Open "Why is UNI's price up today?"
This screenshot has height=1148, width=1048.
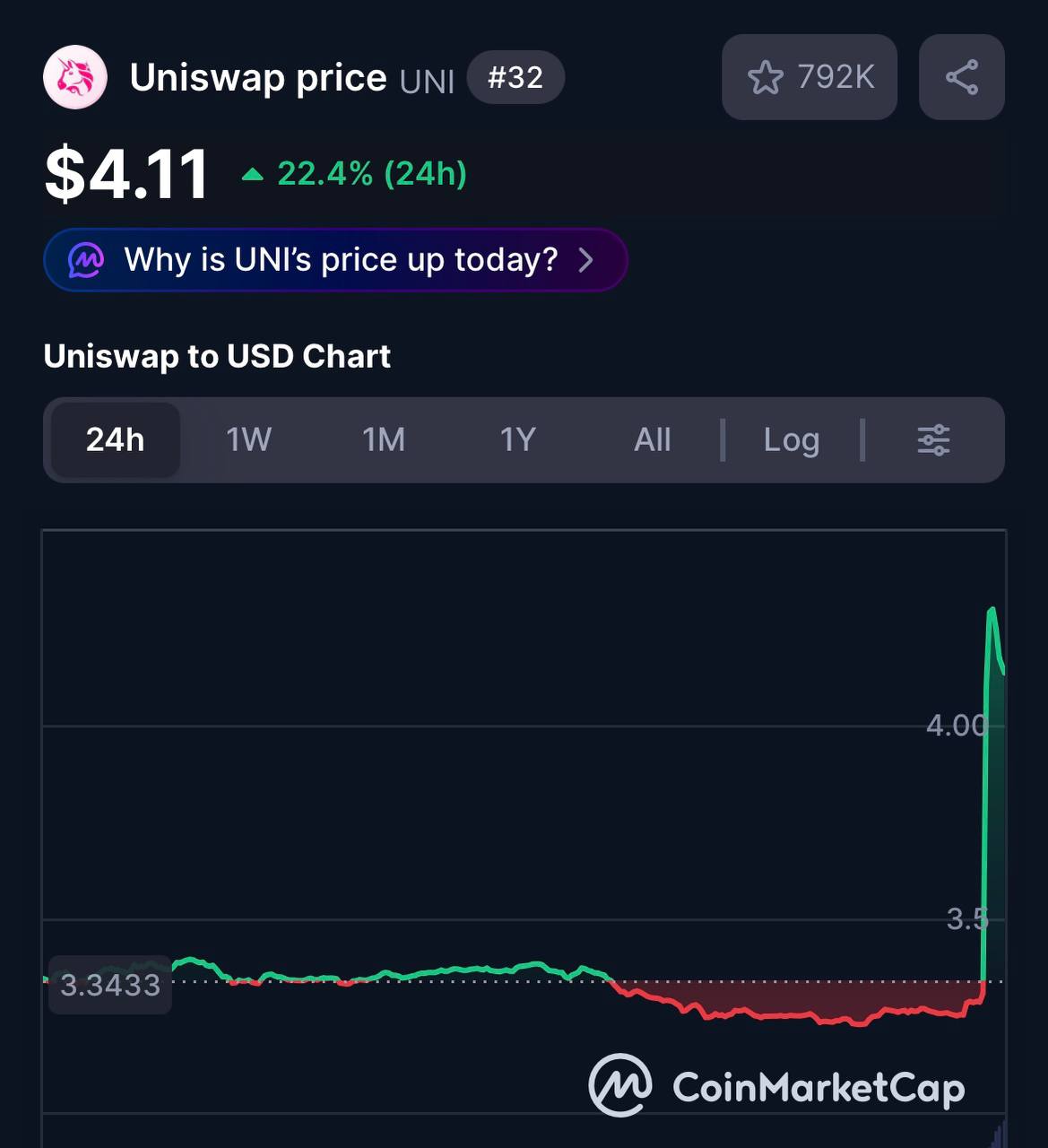tap(334, 260)
